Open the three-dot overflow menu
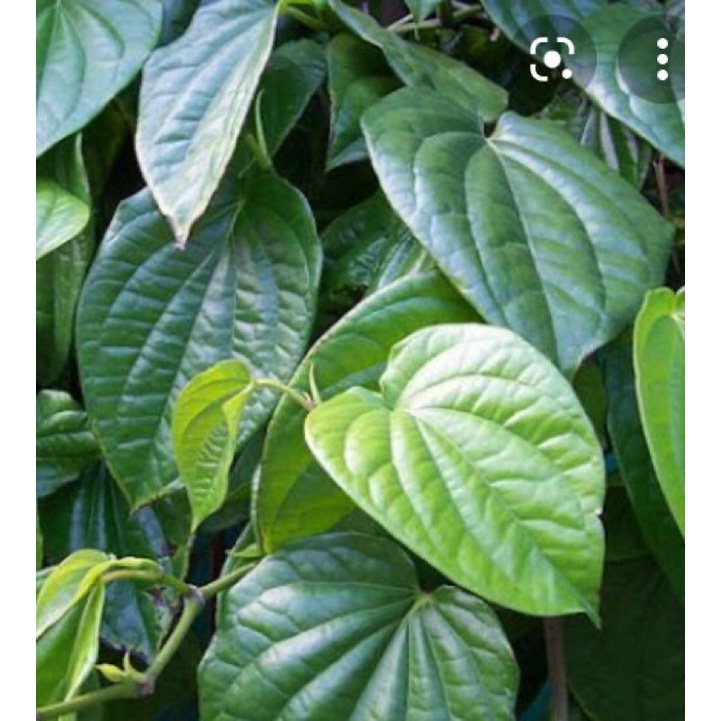Screen dimensions: 721x721 tap(662, 59)
